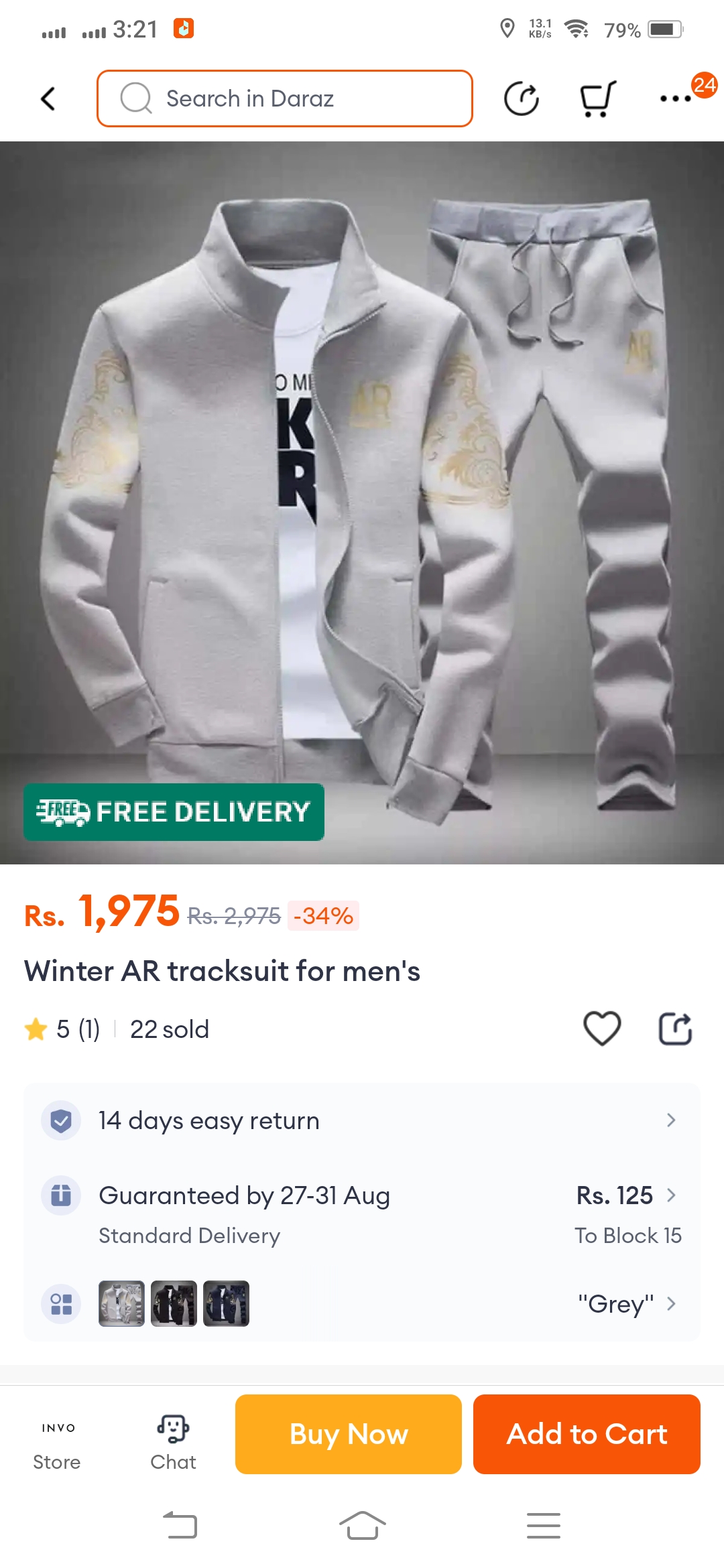Share this product
The image size is (724, 1568).
pyautogui.click(x=675, y=1029)
